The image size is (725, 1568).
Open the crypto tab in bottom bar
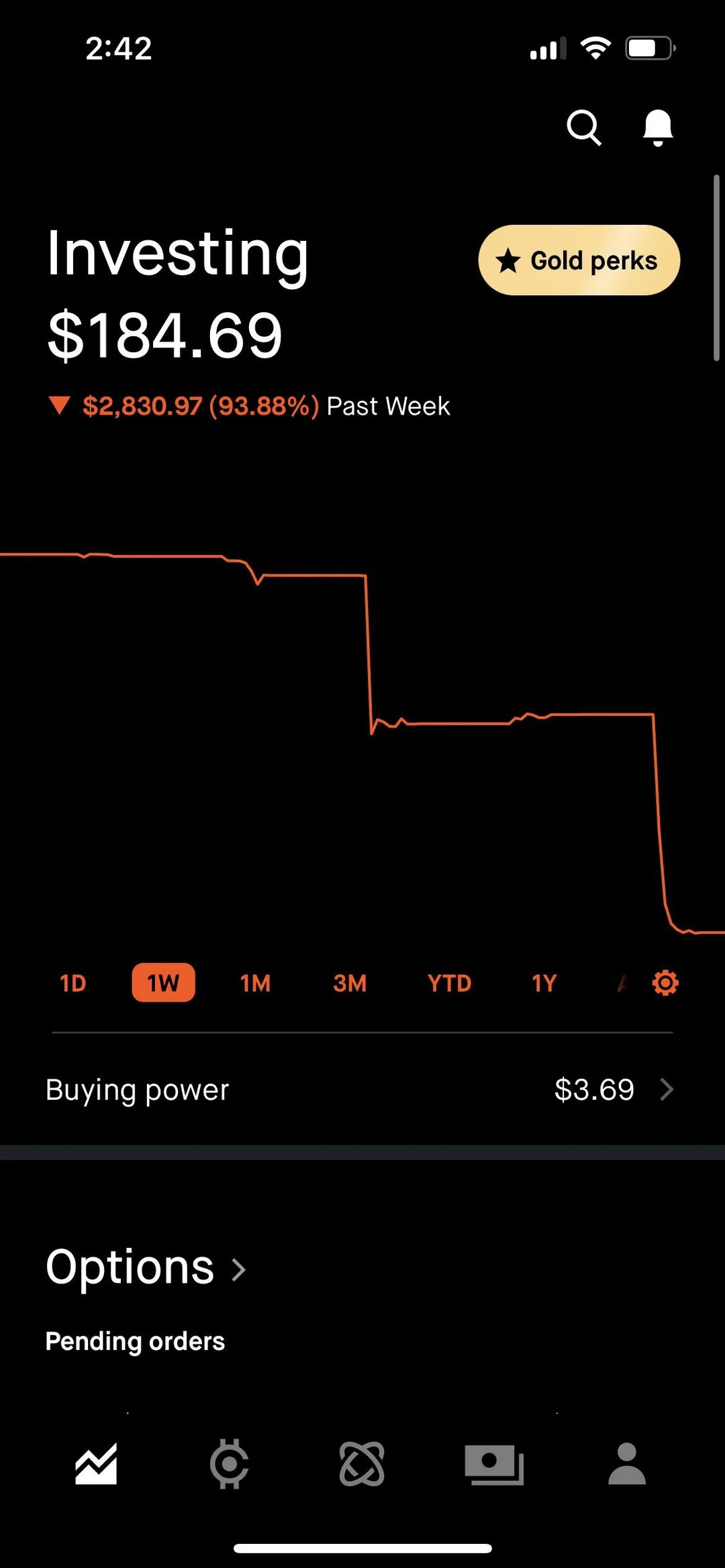click(229, 1464)
